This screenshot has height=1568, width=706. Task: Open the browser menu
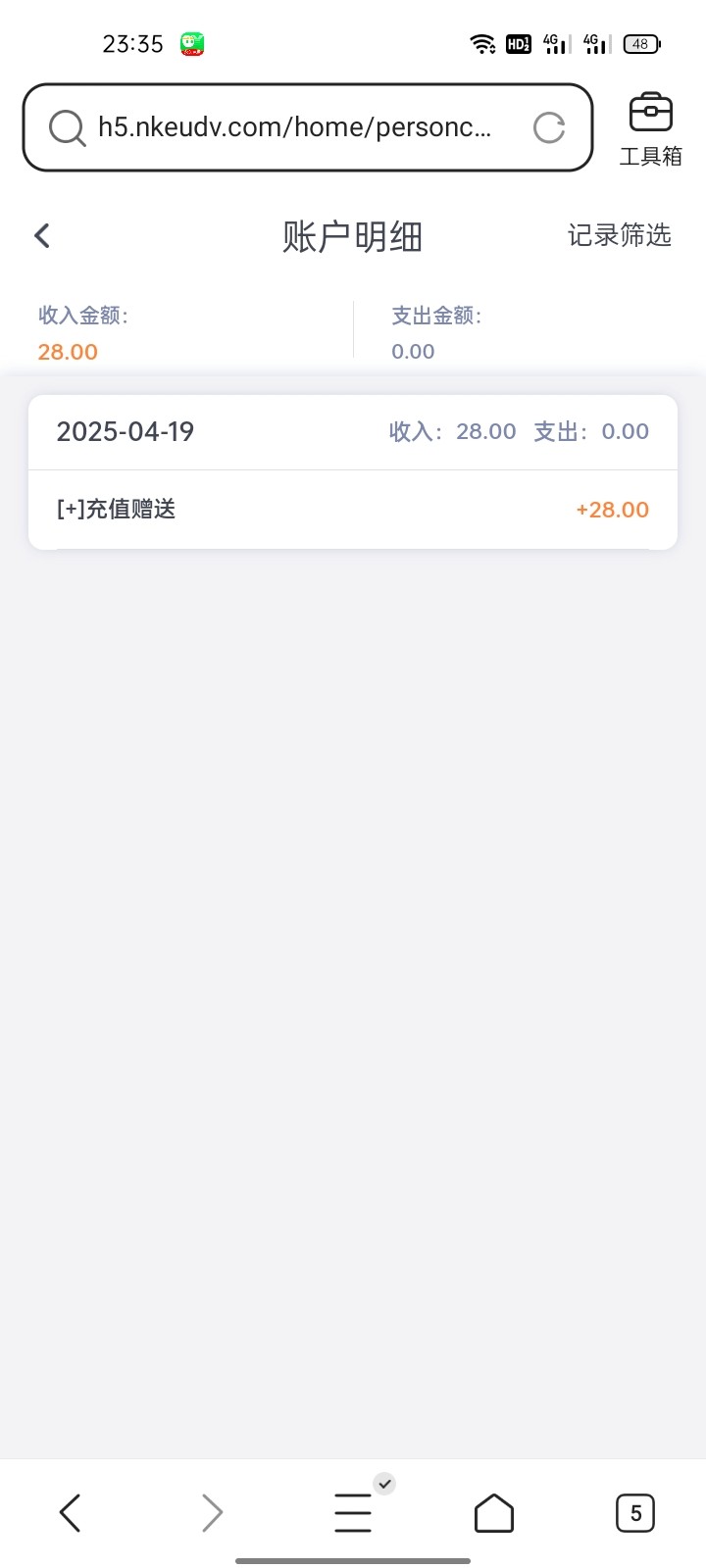[x=353, y=1512]
